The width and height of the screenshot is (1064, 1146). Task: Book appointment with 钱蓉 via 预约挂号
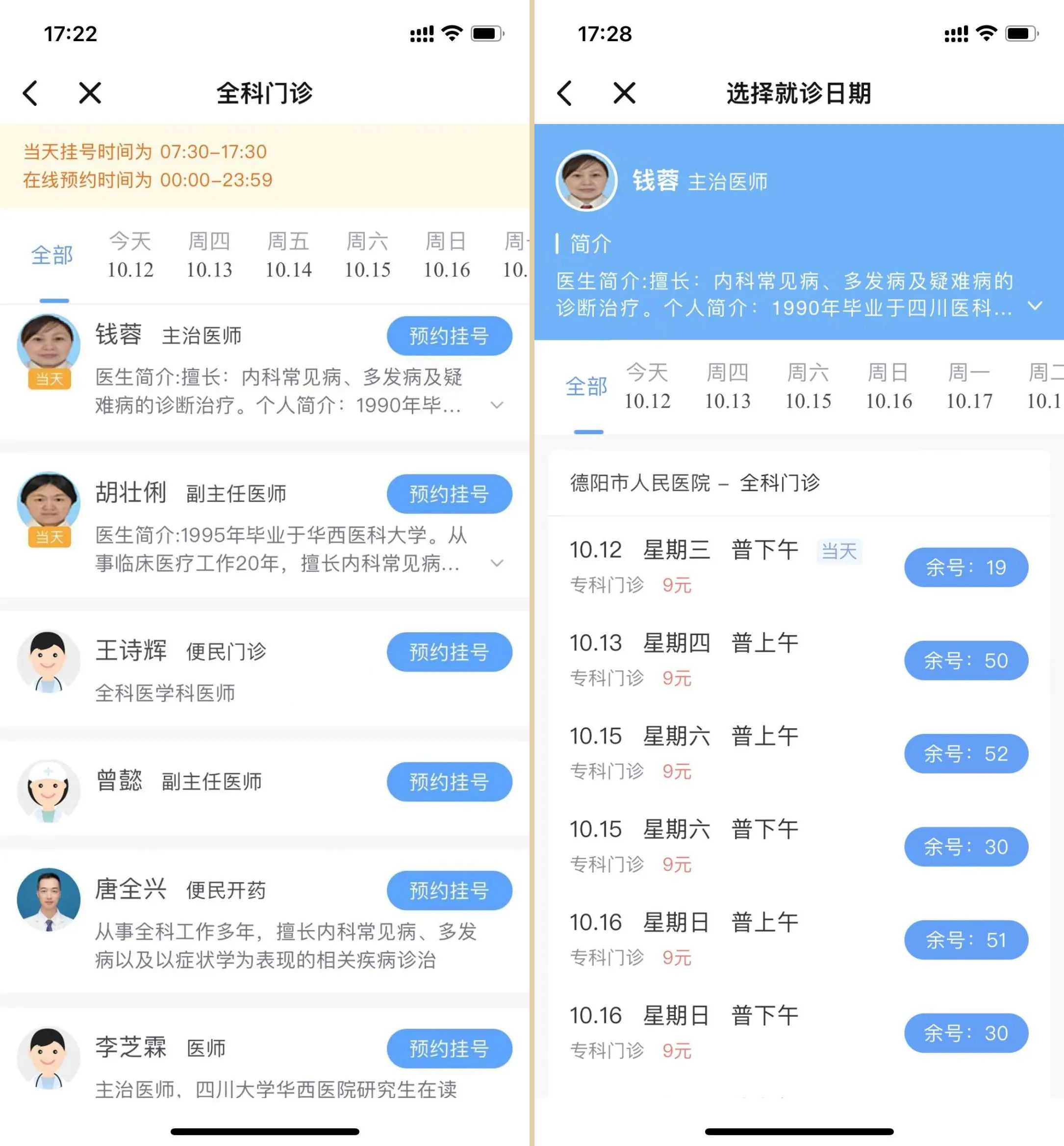(449, 336)
